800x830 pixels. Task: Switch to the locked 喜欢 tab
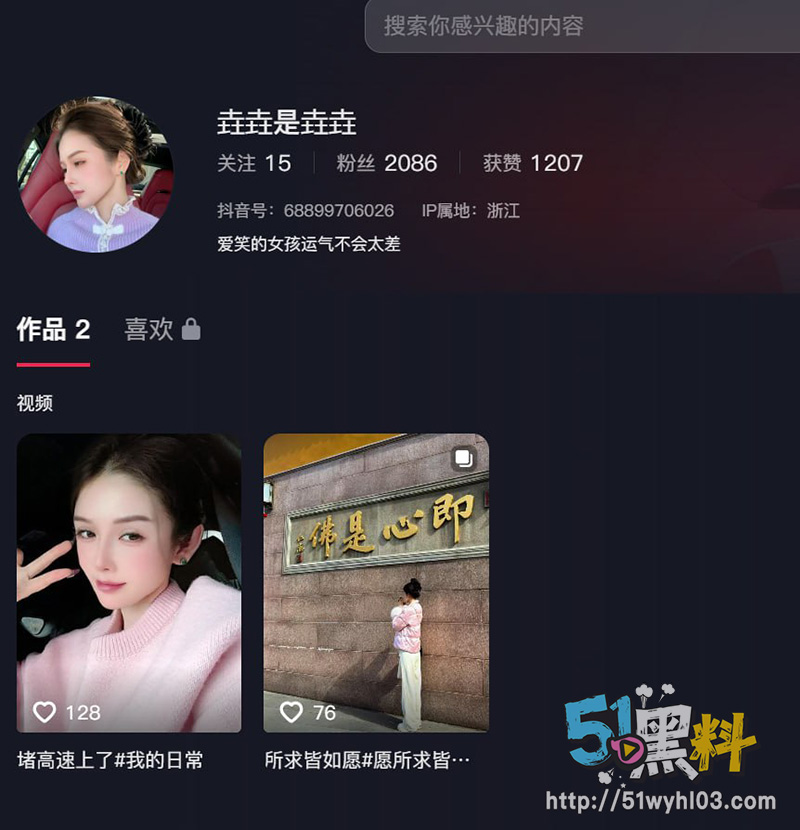coord(162,329)
